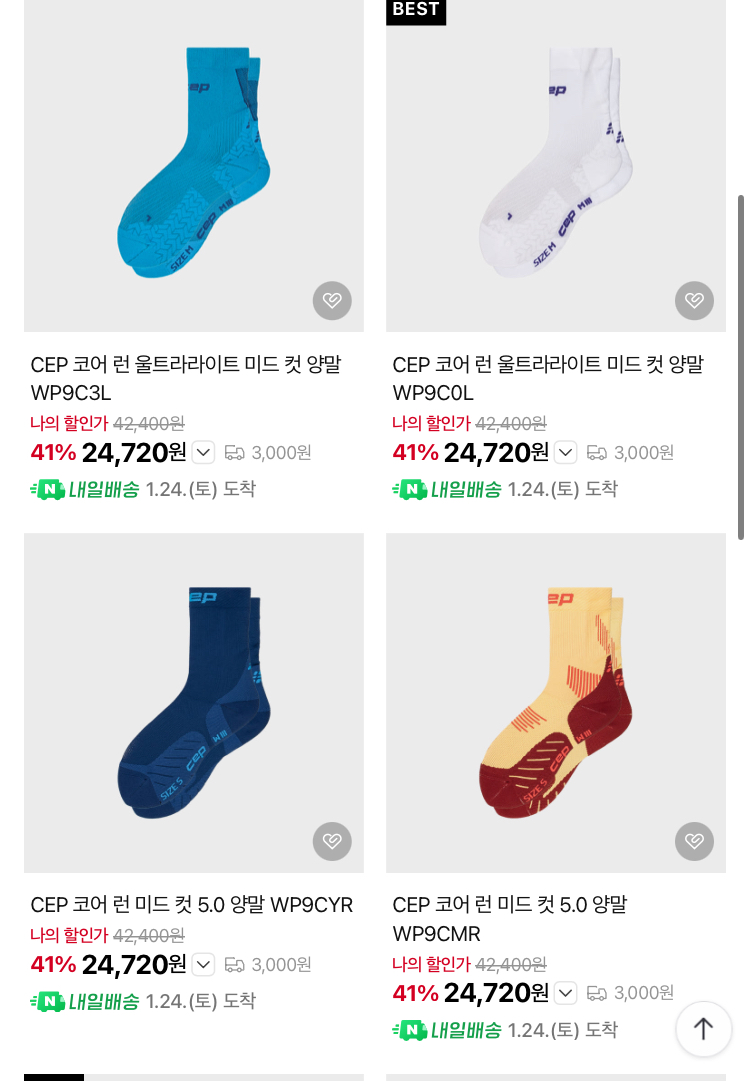This screenshot has width=750, height=1081.
Task: Open the CEP 코어 런 미드 컷 5.0 양말 WP9CYR title
Action: [x=192, y=905]
